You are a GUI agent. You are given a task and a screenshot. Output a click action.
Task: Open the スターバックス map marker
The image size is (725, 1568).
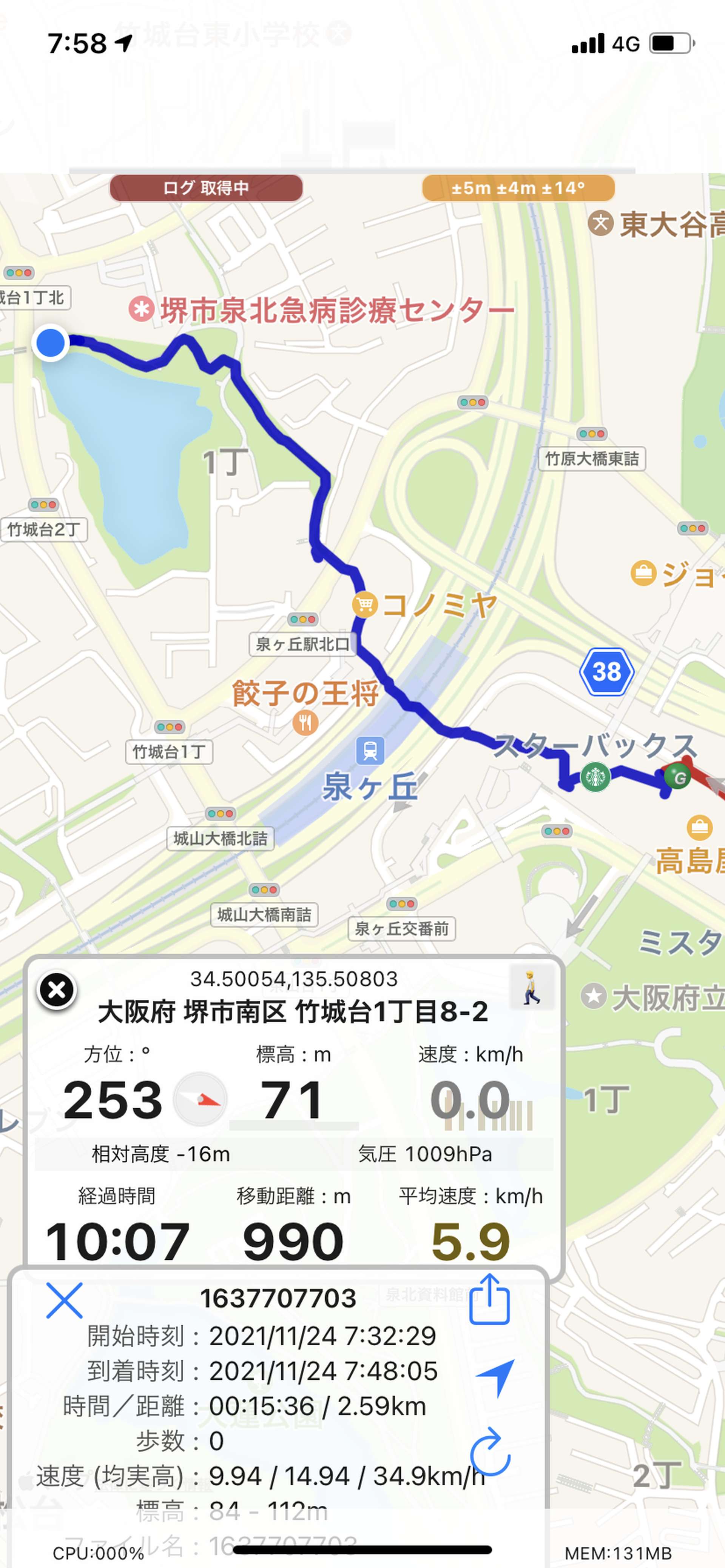click(x=595, y=777)
